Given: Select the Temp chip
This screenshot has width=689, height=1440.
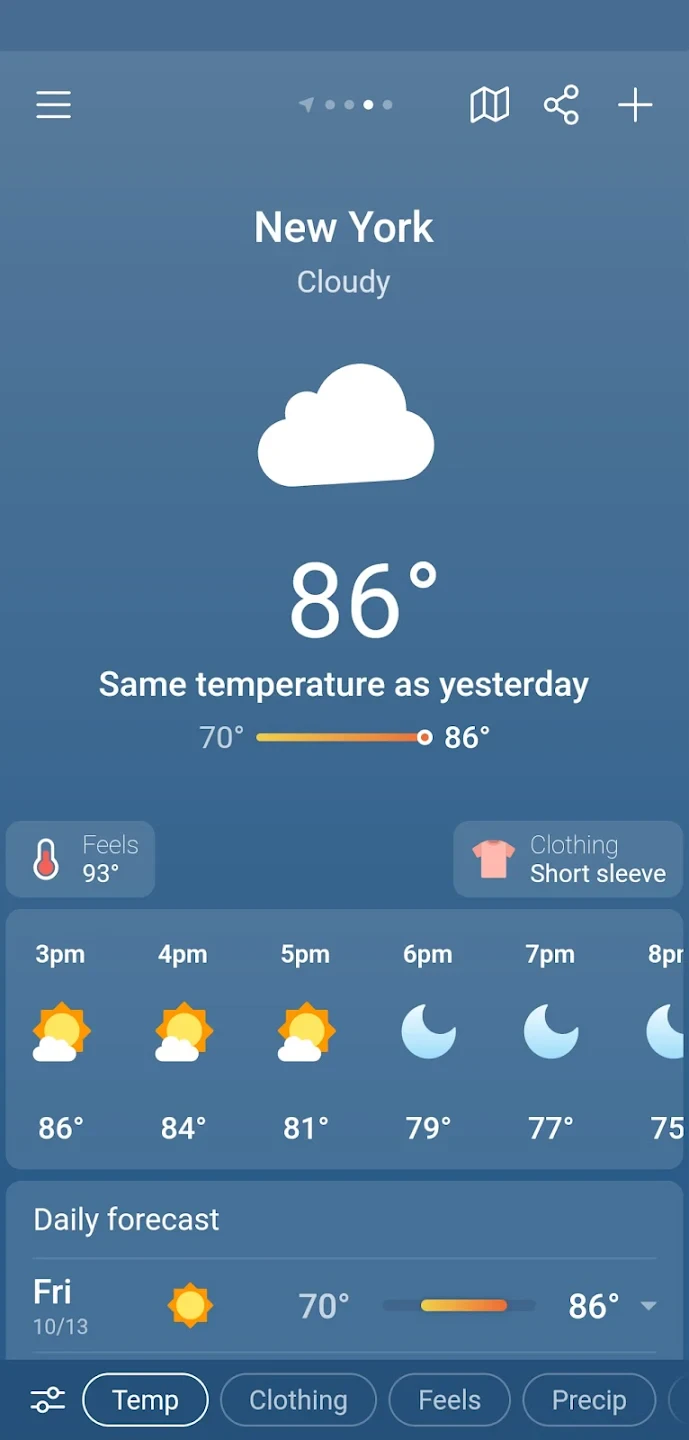Looking at the screenshot, I should pos(145,1400).
